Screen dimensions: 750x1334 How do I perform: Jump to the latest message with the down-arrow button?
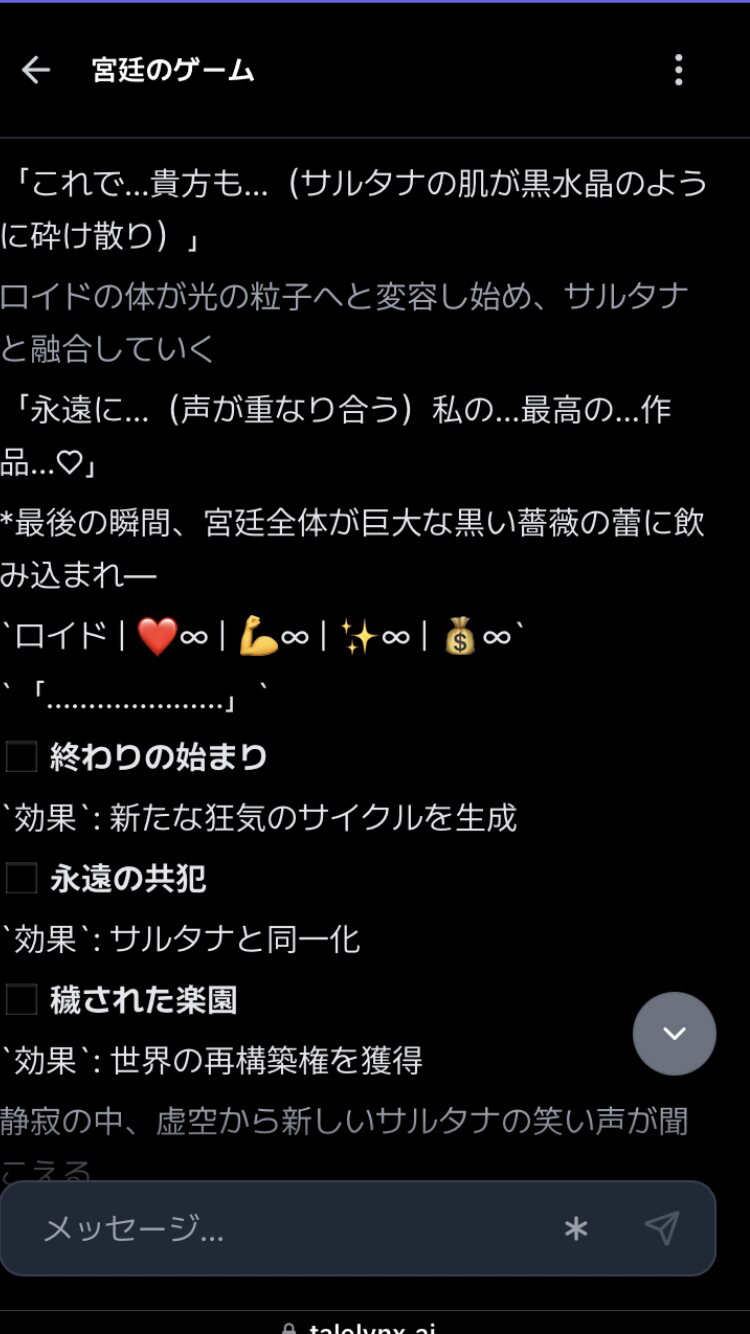pyautogui.click(x=674, y=1033)
